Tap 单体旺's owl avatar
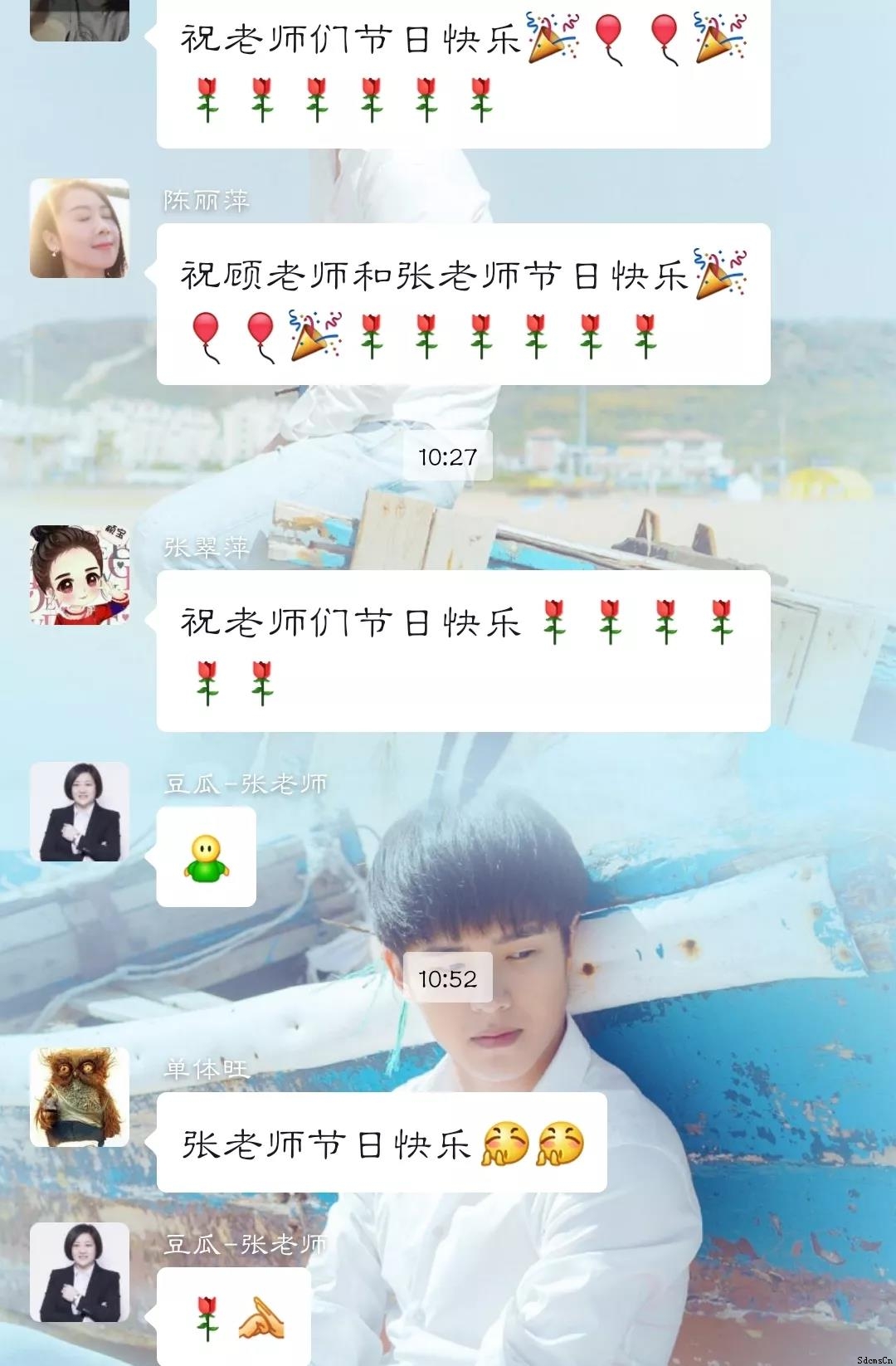The height and width of the screenshot is (1366, 896). point(80,1097)
